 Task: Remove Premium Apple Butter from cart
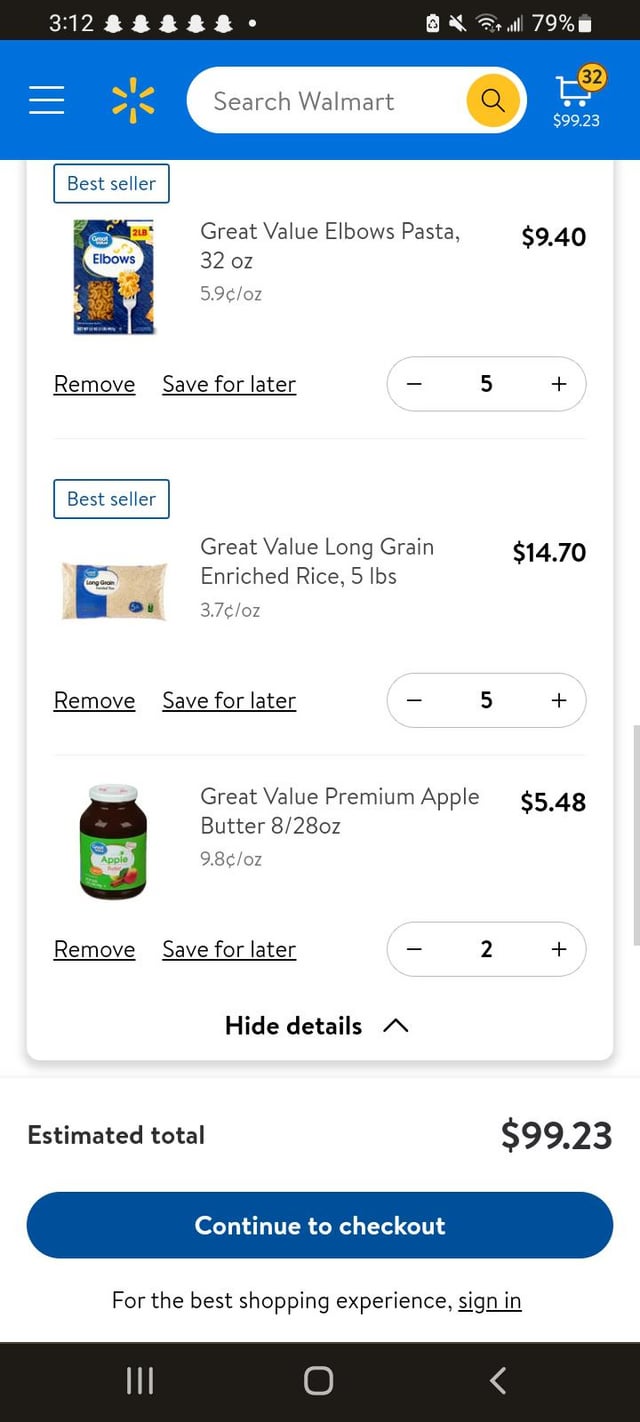(94, 949)
